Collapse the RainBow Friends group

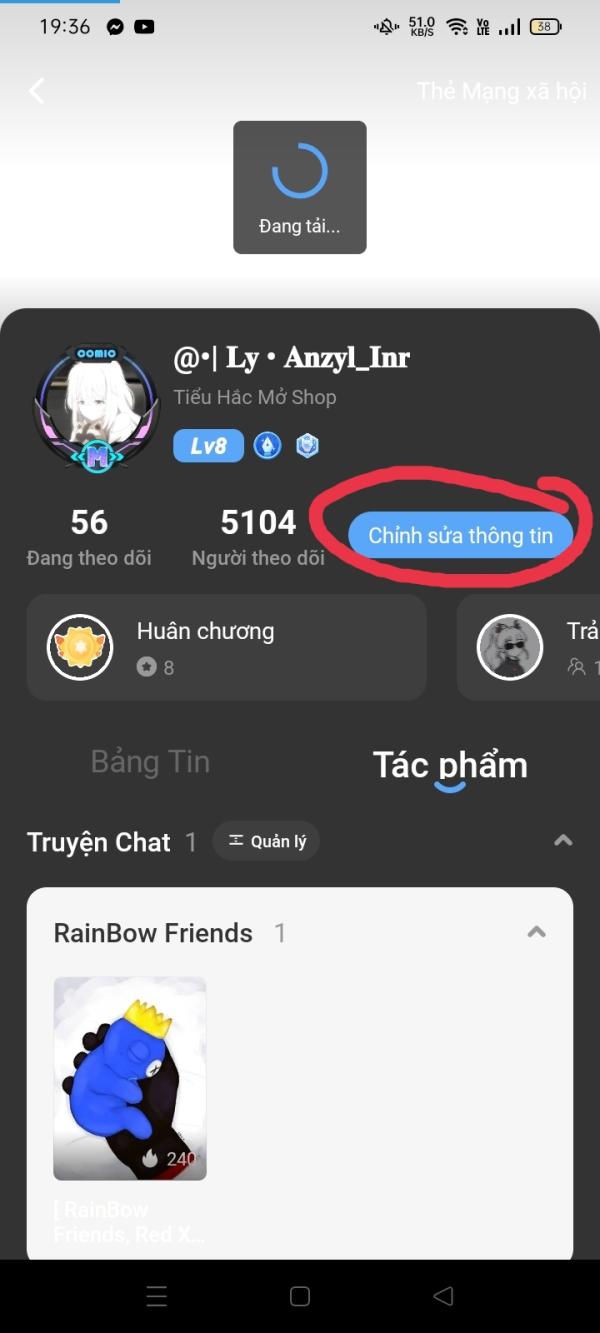(x=537, y=932)
